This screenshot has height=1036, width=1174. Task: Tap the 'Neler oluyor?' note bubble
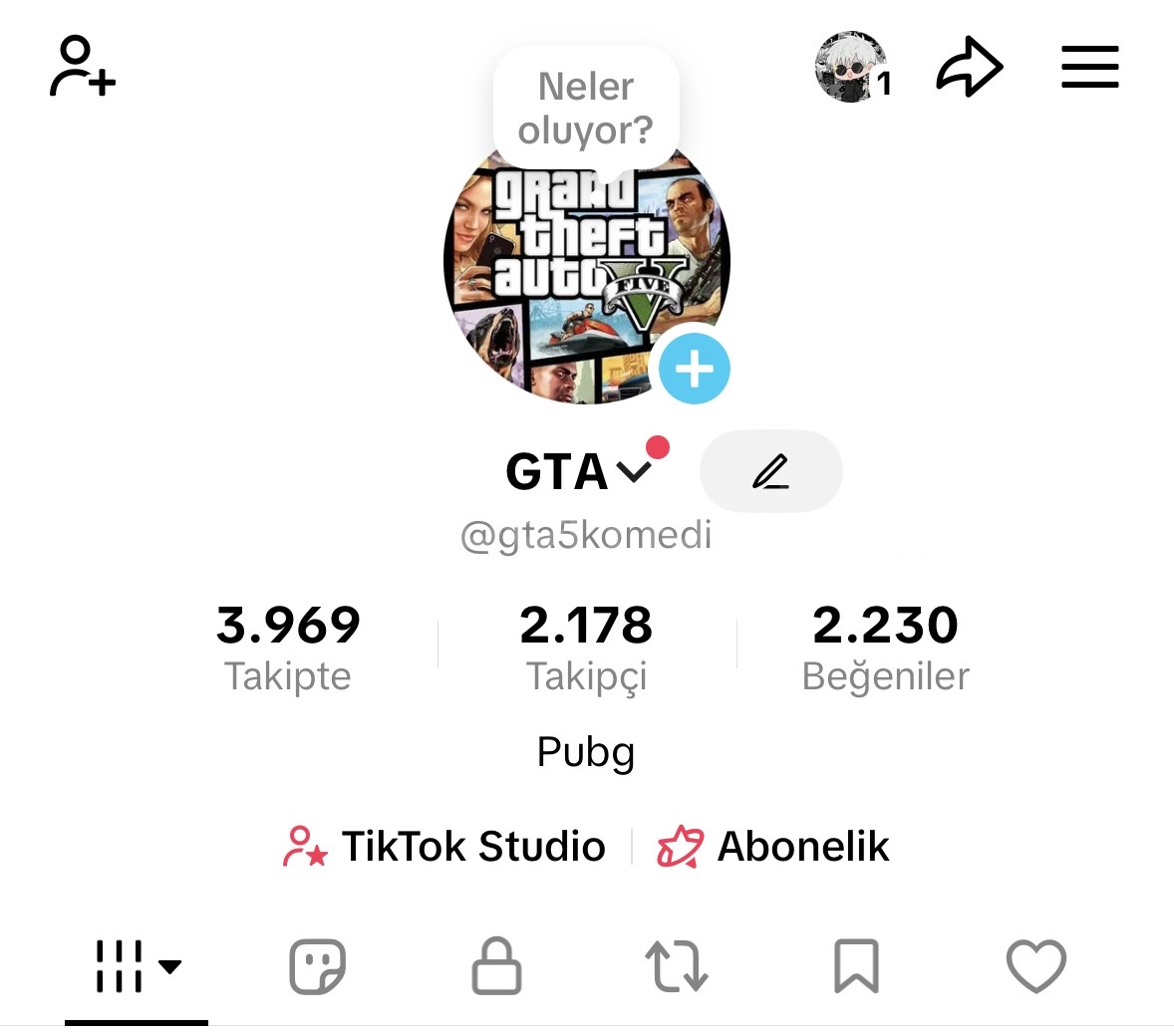pos(586,108)
